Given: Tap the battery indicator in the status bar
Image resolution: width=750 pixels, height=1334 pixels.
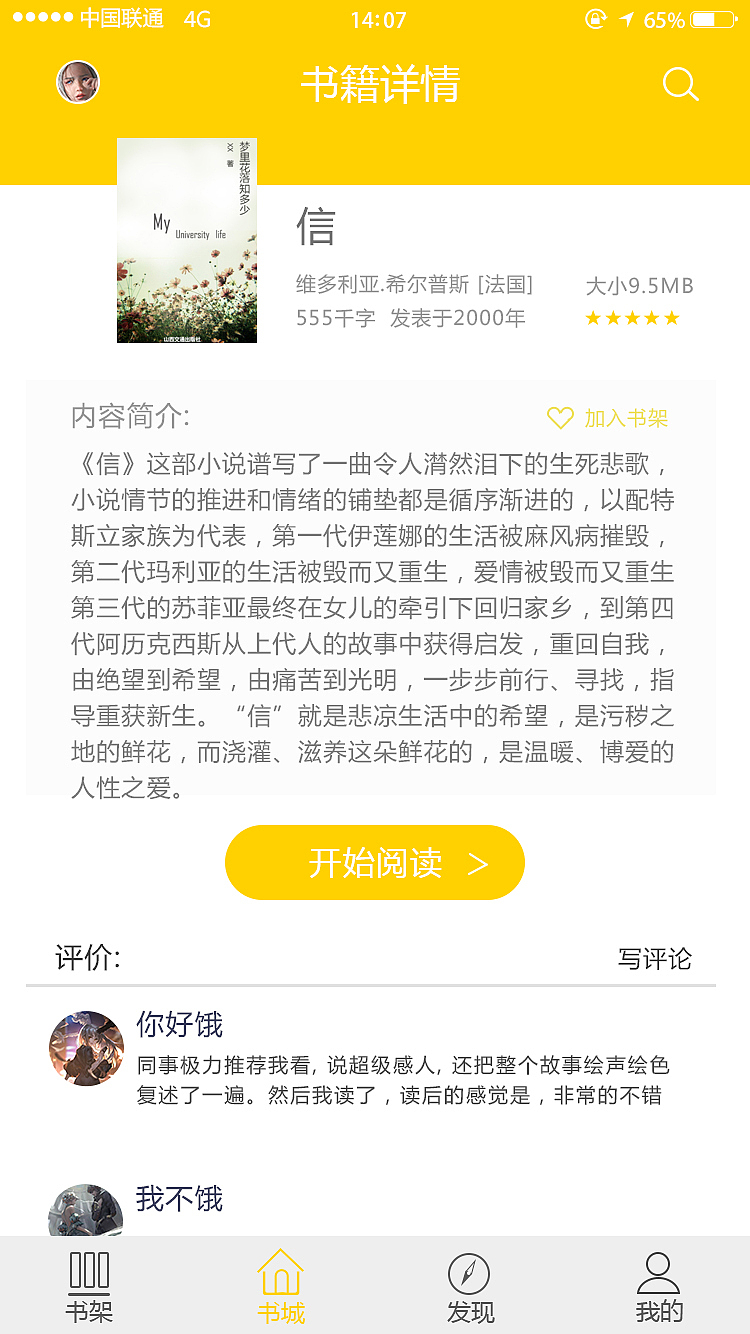Looking at the screenshot, I should pos(712,17).
